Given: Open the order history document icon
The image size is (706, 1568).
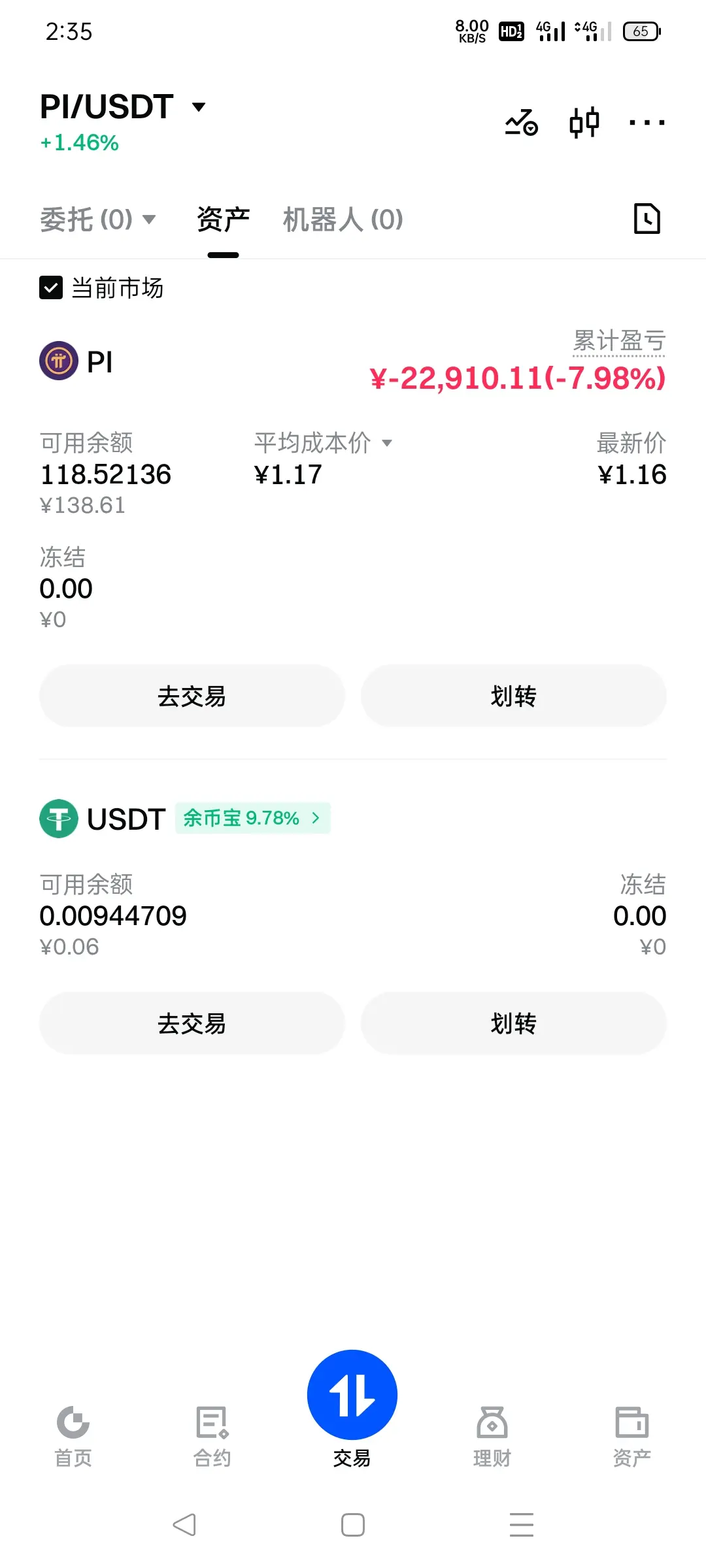Looking at the screenshot, I should pos(647,218).
